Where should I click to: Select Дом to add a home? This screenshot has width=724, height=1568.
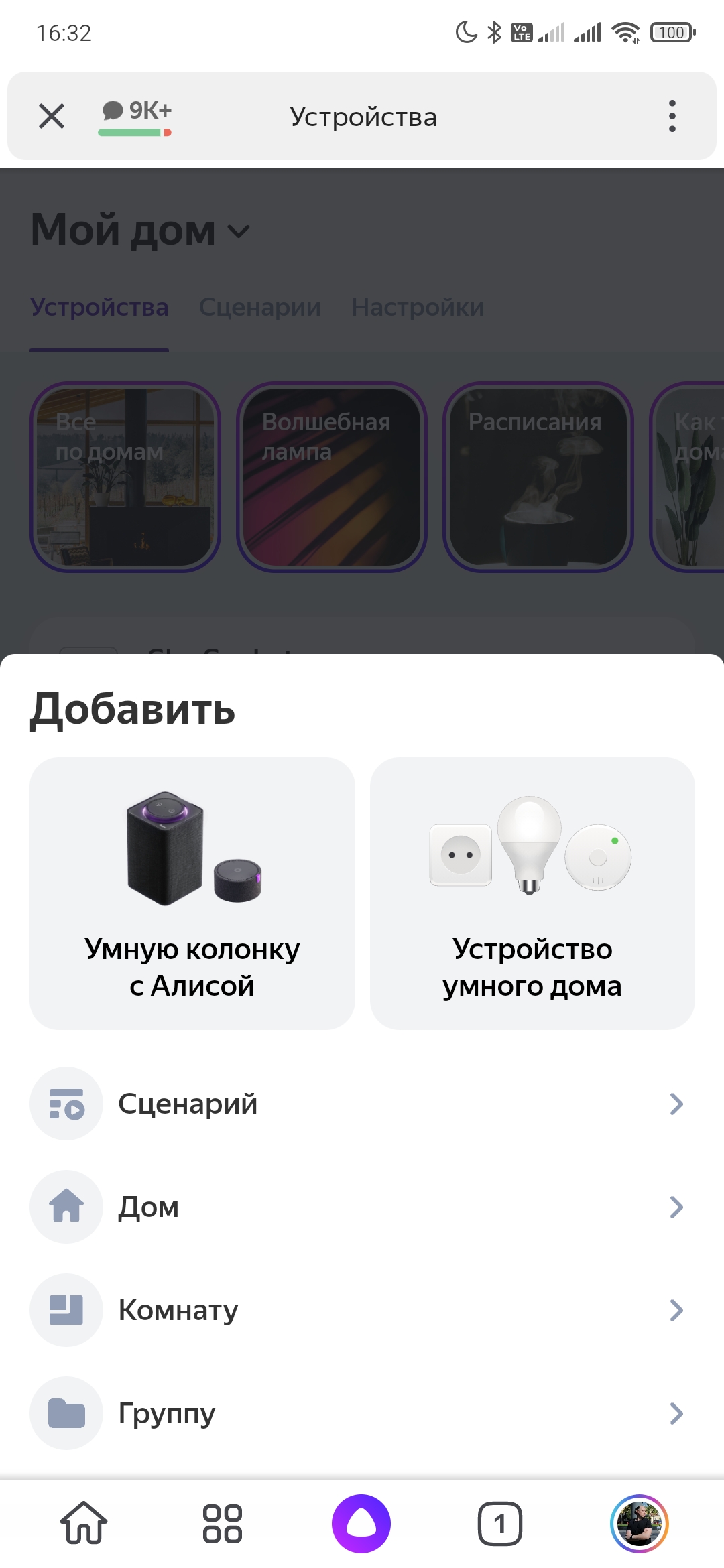point(362,1207)
